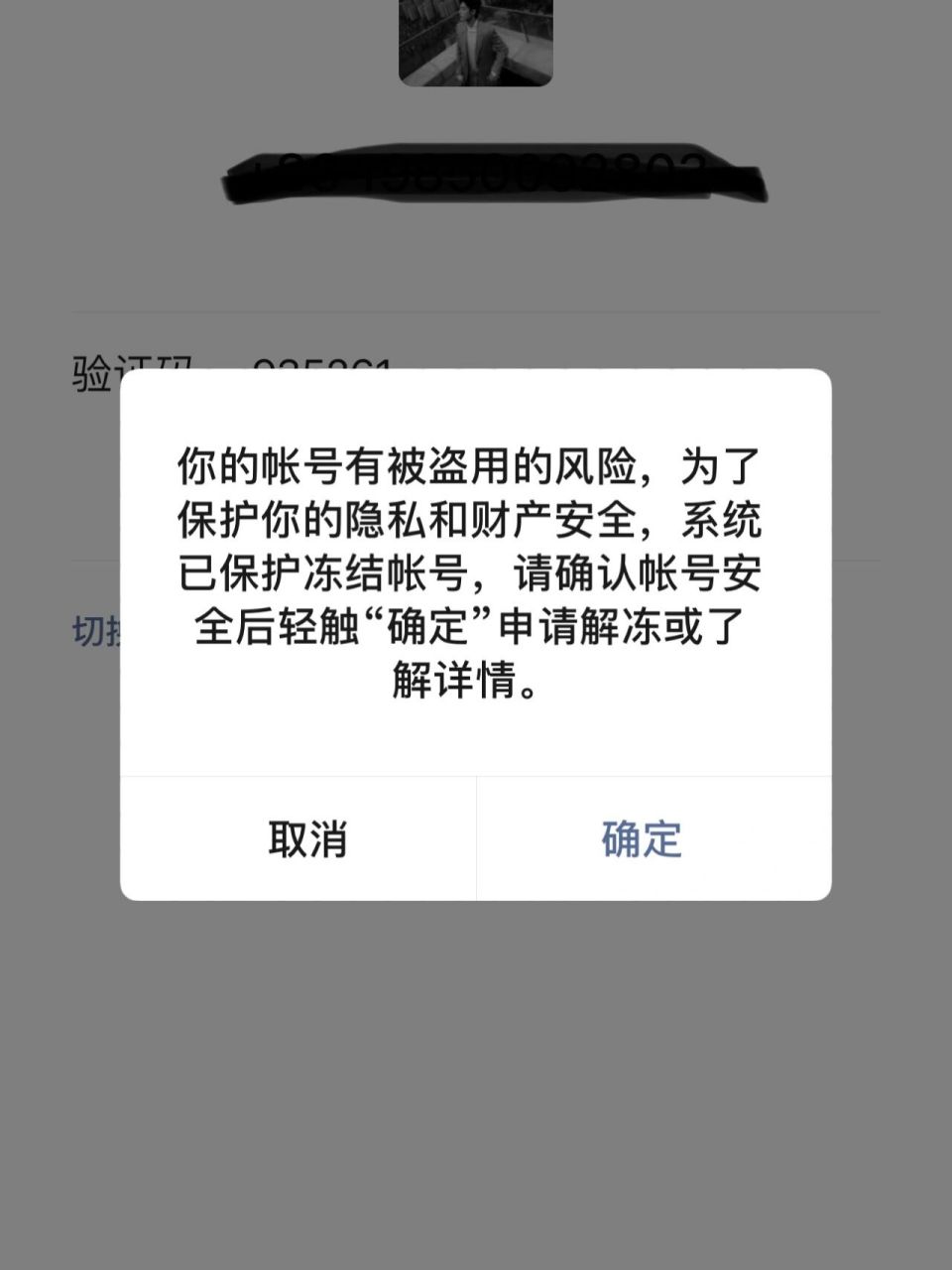Click the dimmed area outside the dialog

point(476,1091)
